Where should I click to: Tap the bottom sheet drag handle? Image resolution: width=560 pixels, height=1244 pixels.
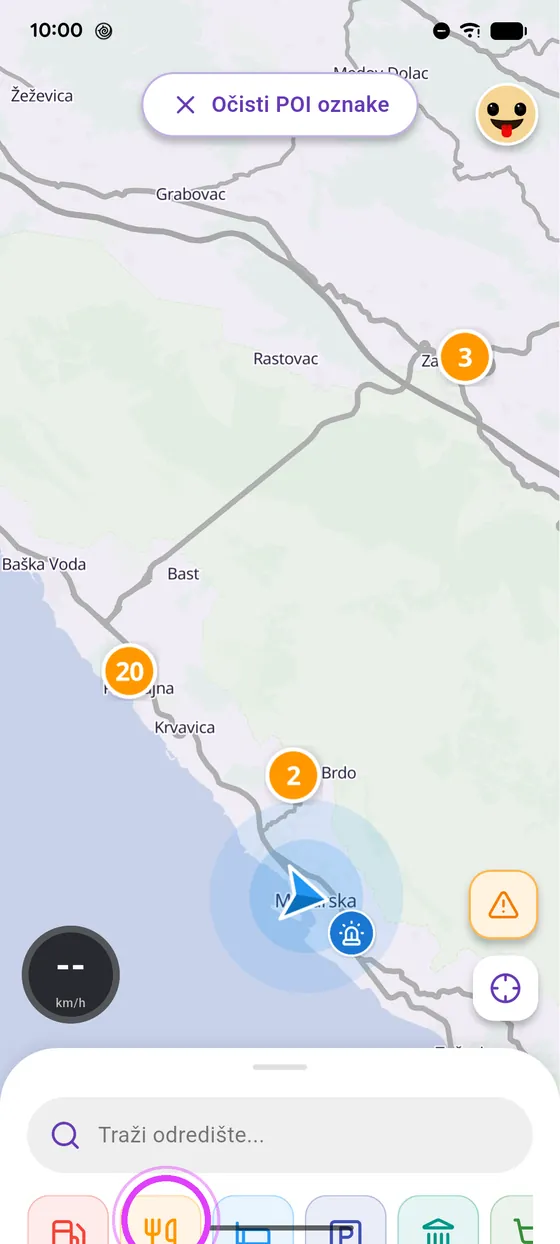tap(280, 1067)
